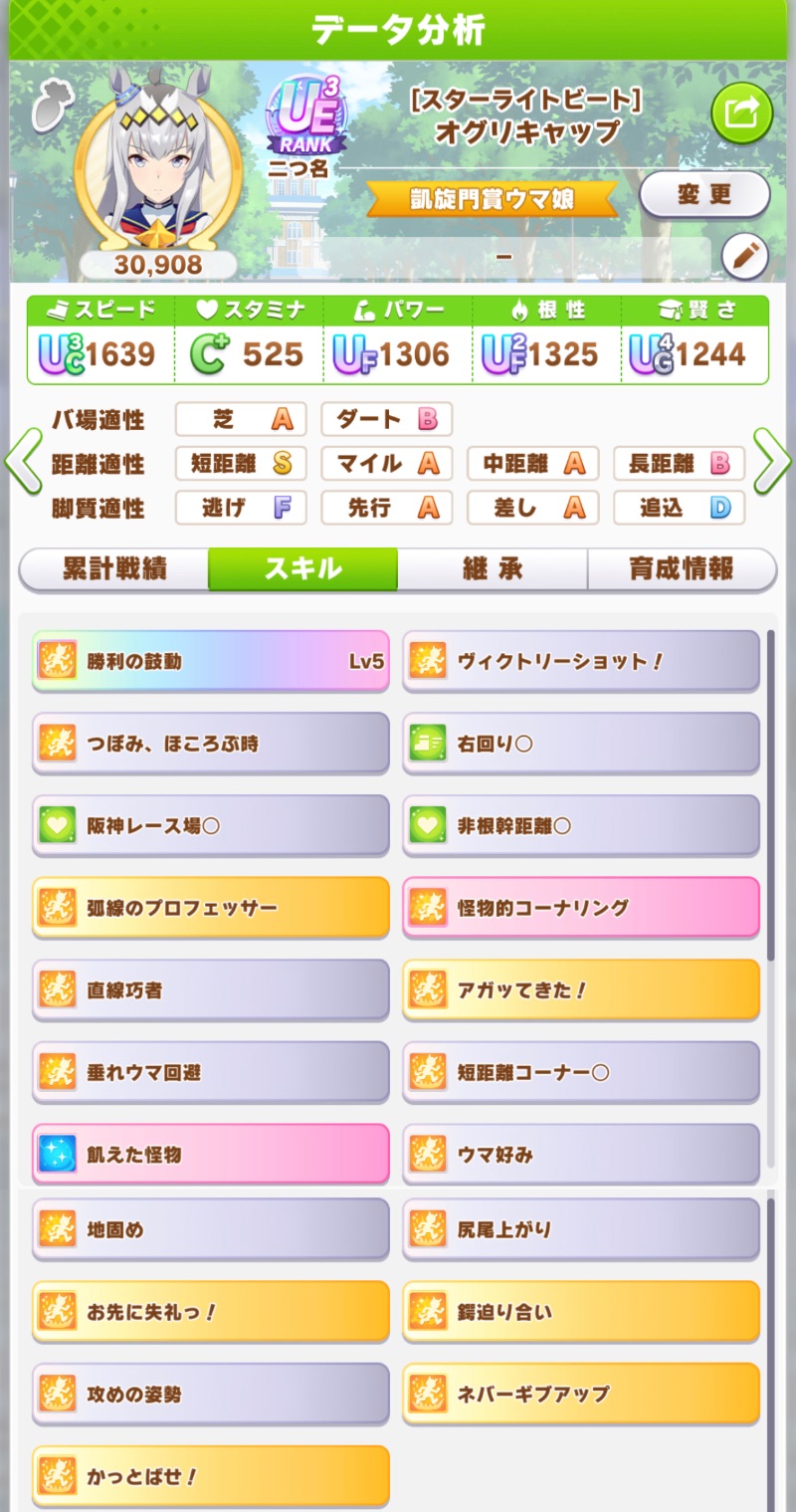Switch to the 累計戦績 tab
The width and height of the screenshot is (796, 1512).
coord(114,569)
